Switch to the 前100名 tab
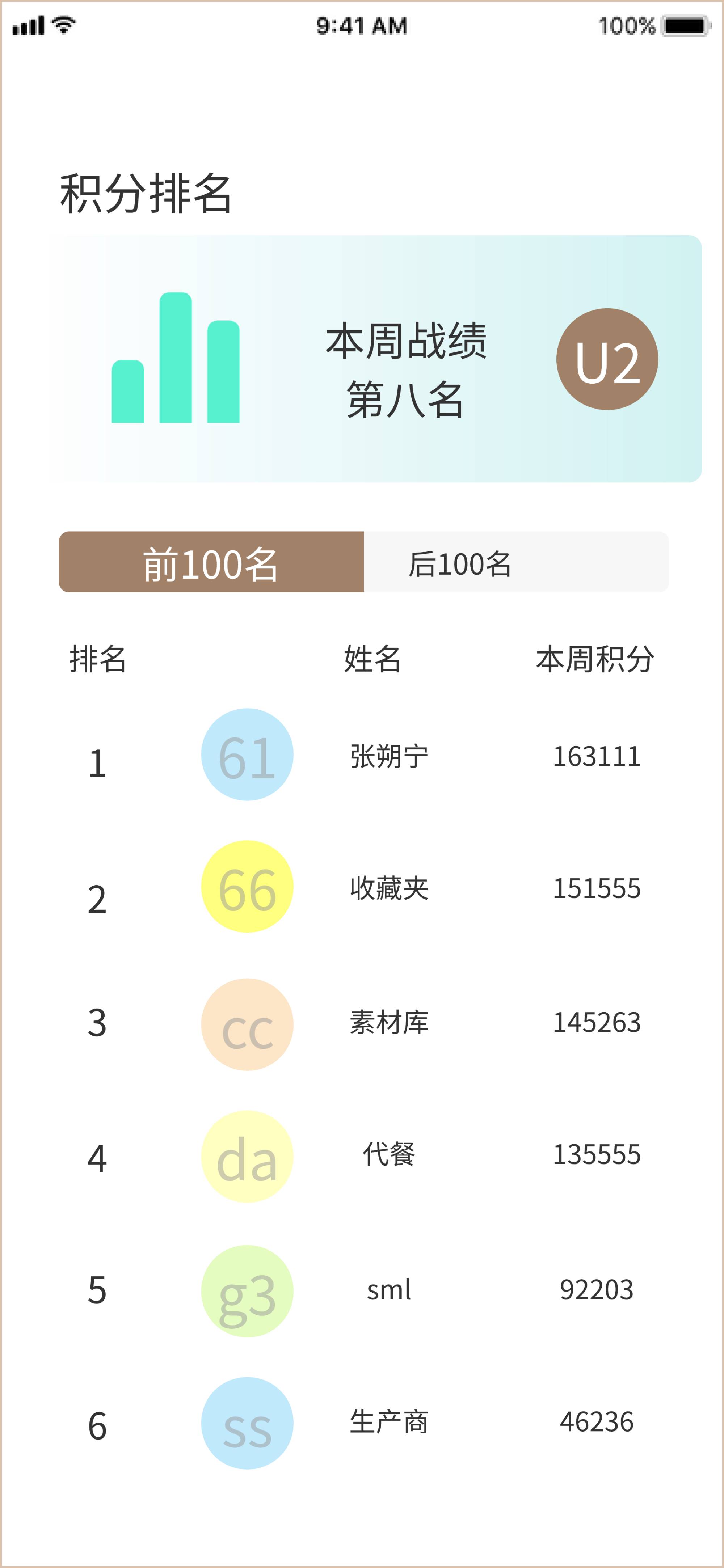This screenshot has width=724, height=1568. point(211,562)
